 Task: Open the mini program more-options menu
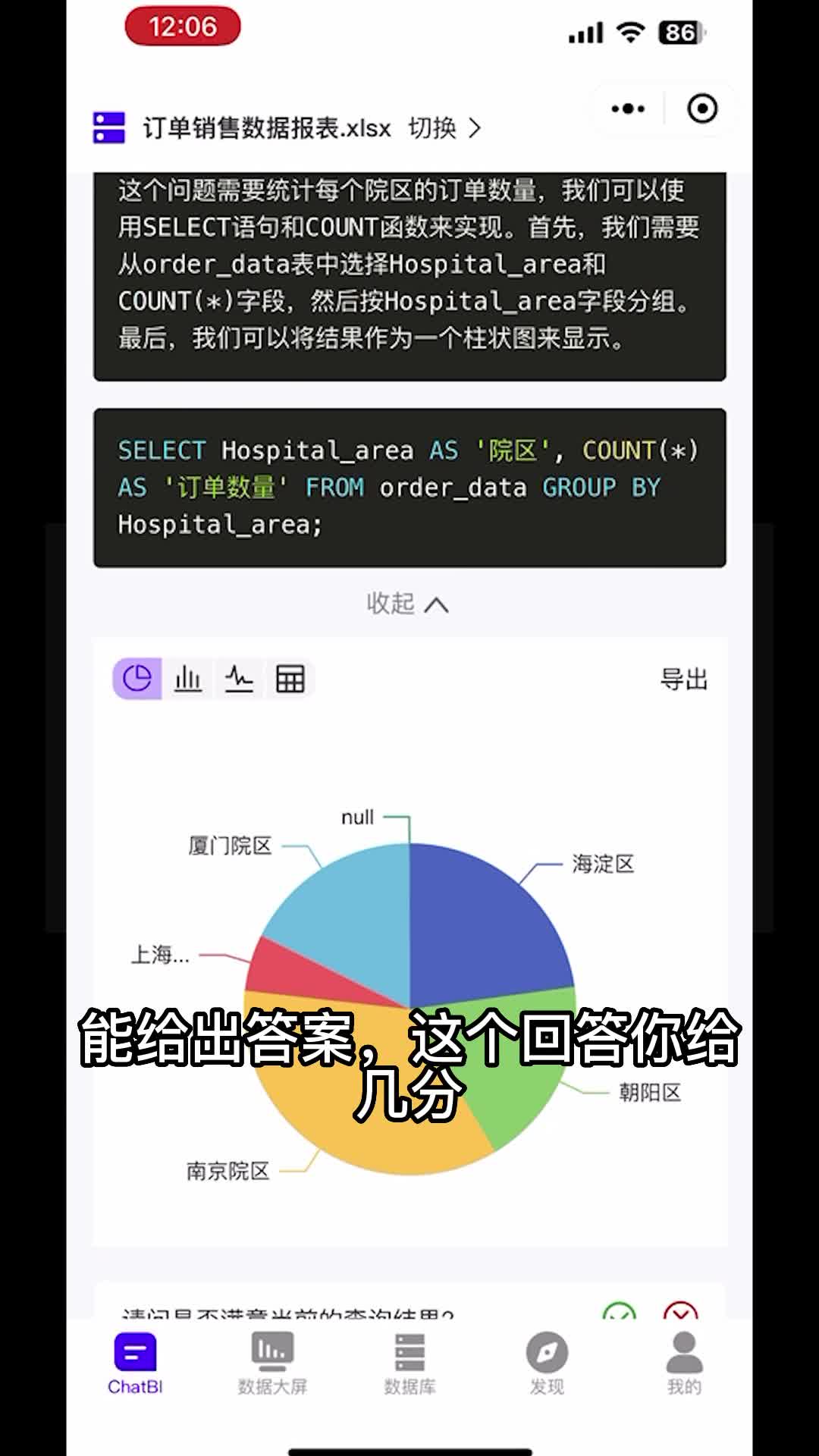(x=628, y=108)
